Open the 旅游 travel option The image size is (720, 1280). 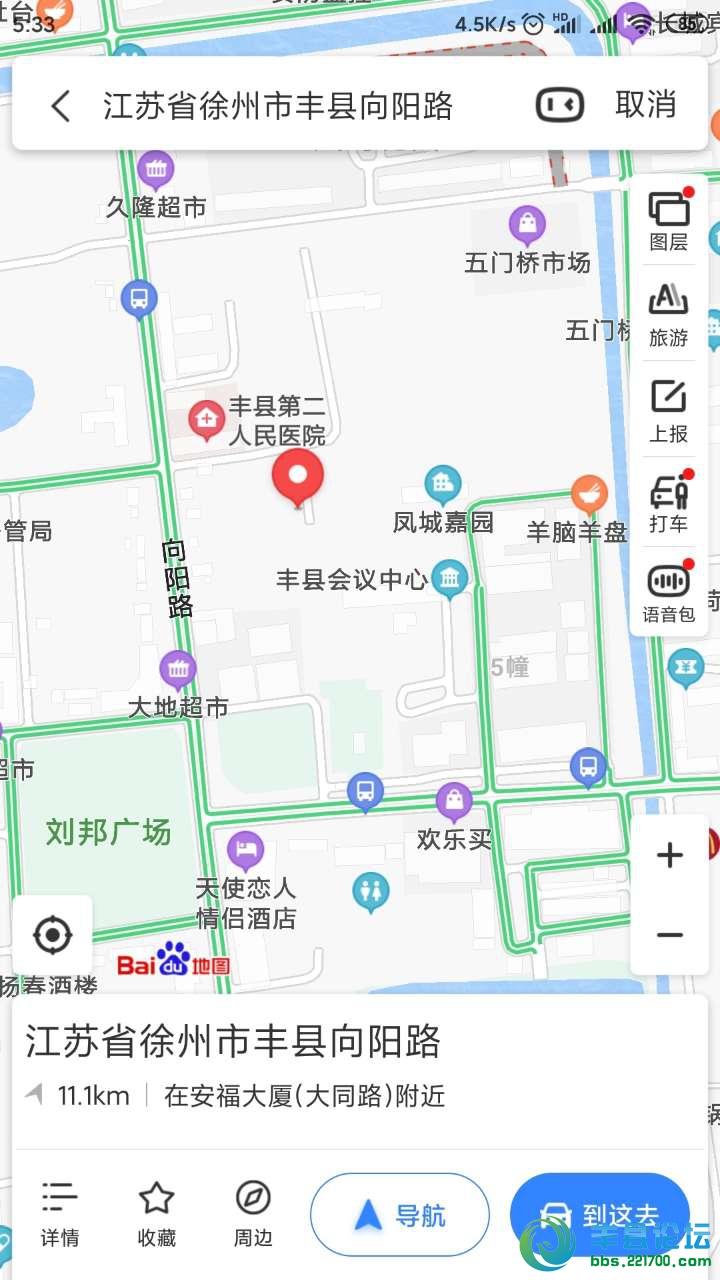[669, 315]
